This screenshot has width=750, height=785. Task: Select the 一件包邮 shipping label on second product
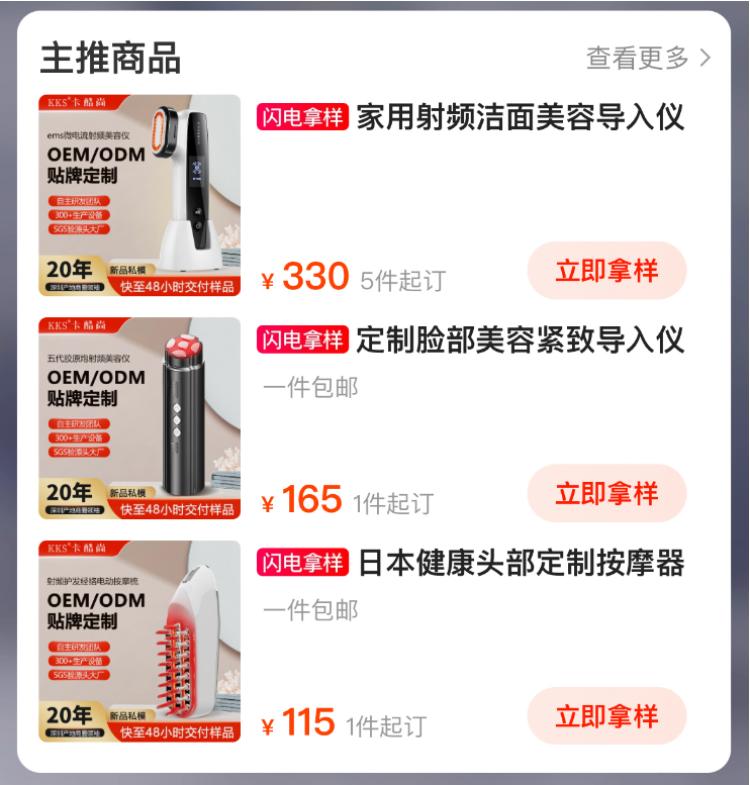[x=312, y=385]
